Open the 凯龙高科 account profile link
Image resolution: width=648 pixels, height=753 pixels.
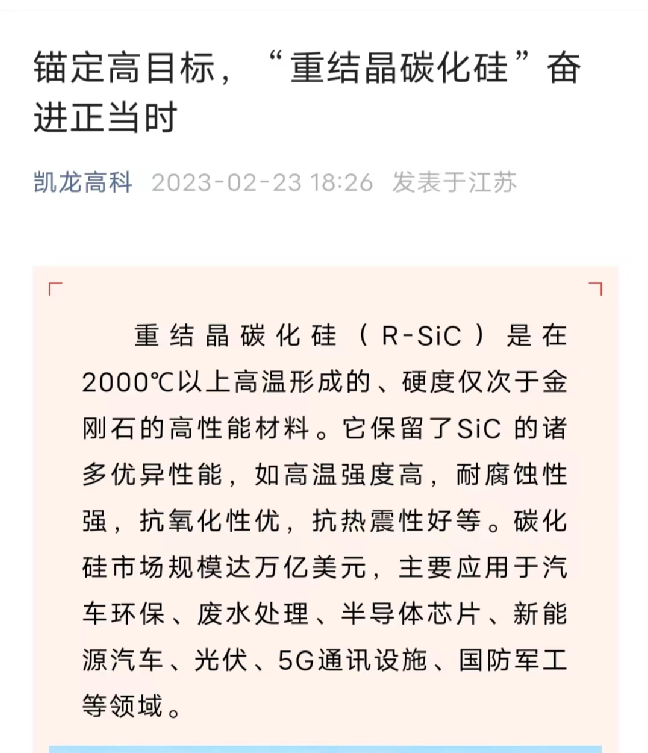point(83,183)
